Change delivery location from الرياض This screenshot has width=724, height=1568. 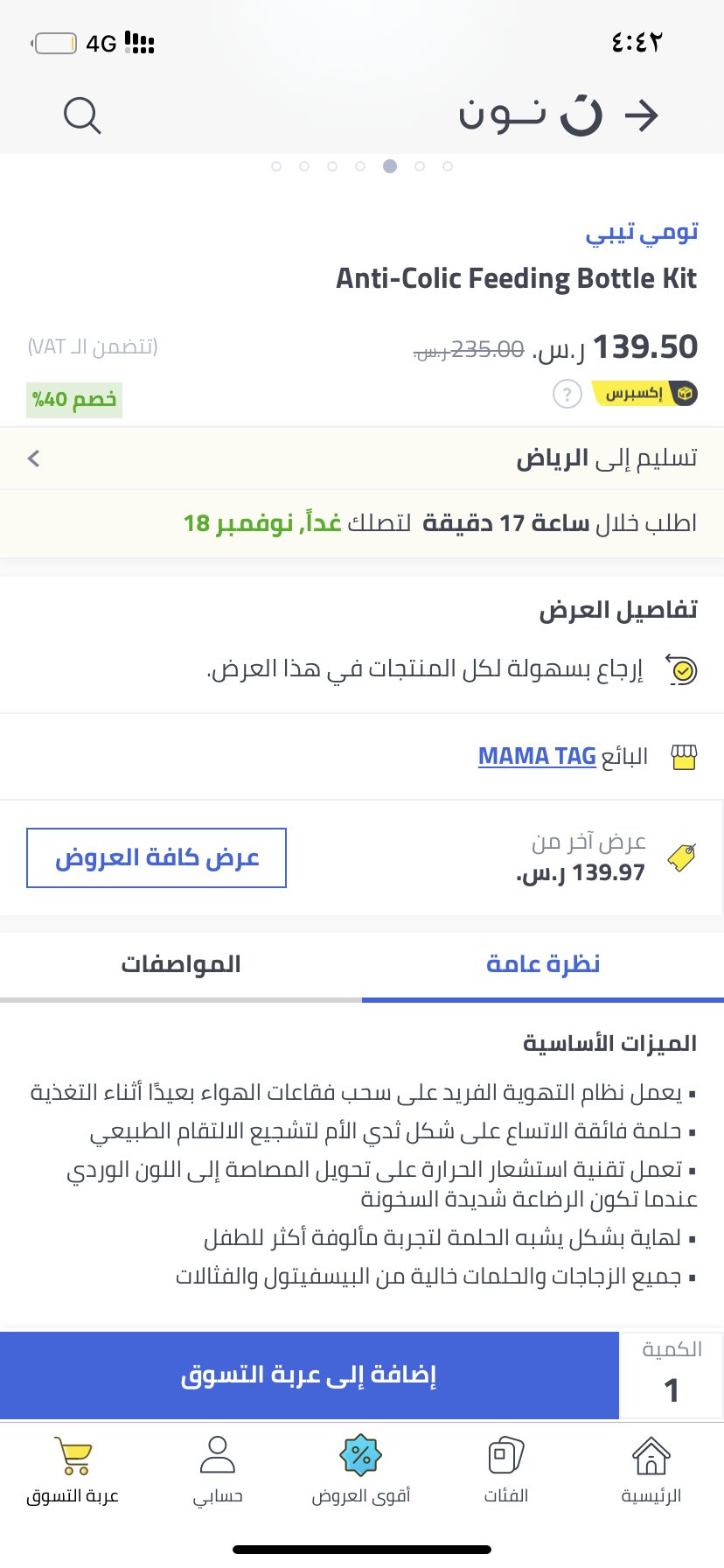[x=362, y=458]
